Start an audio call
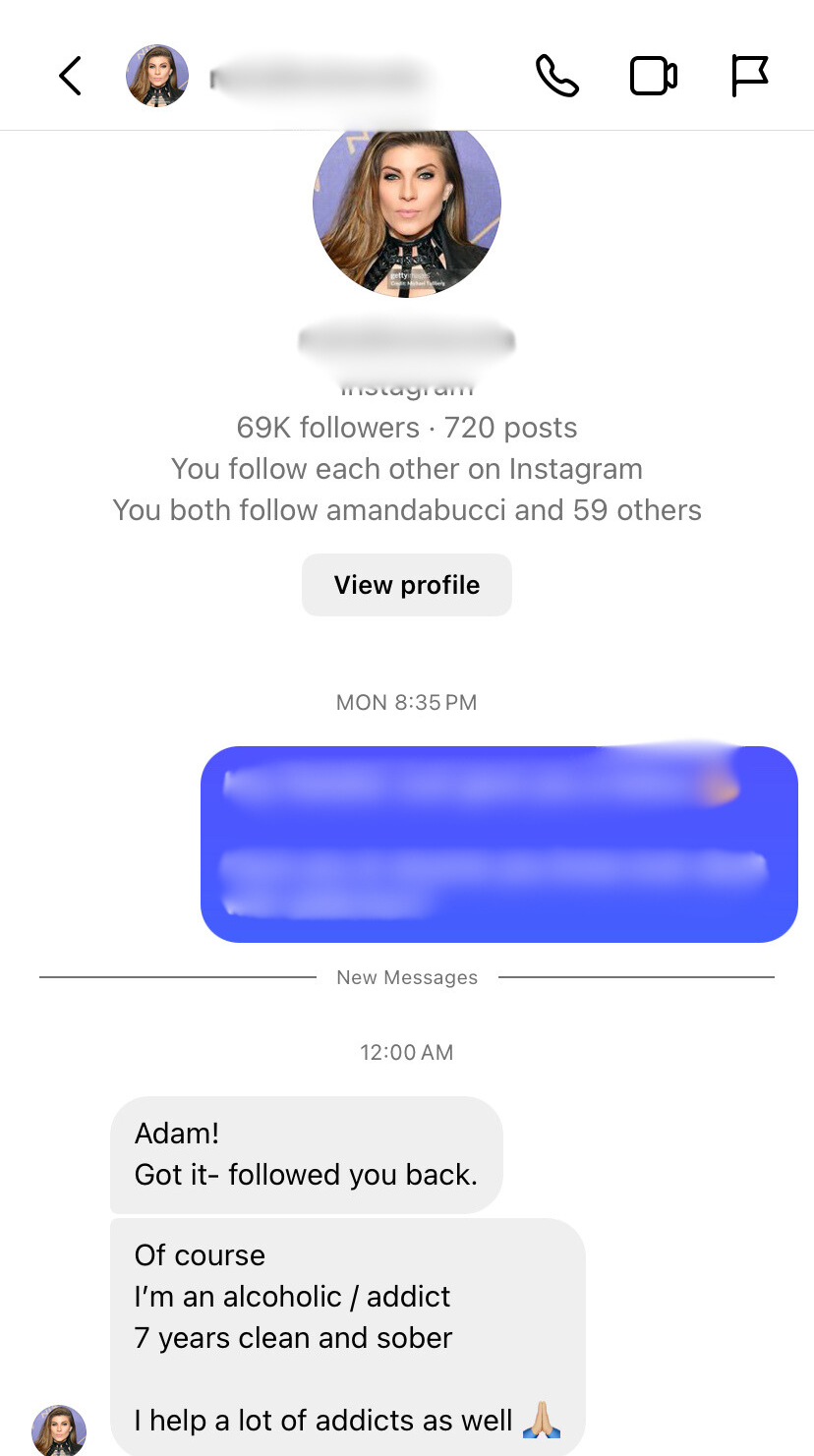This screenshot has width=814, height=1456. pyautogui.click(x=556, y=76)
